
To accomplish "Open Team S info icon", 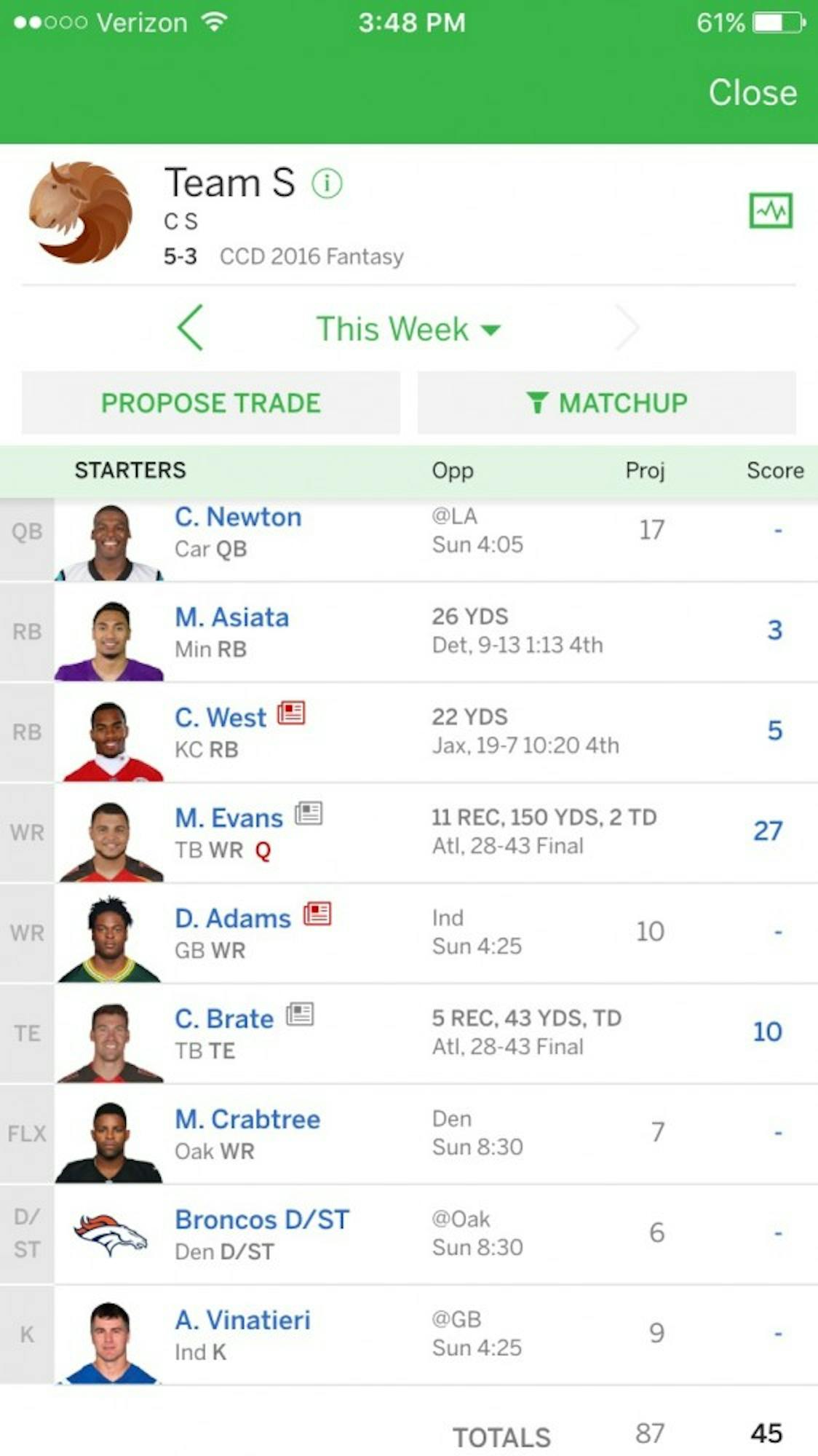I will 327,183.
